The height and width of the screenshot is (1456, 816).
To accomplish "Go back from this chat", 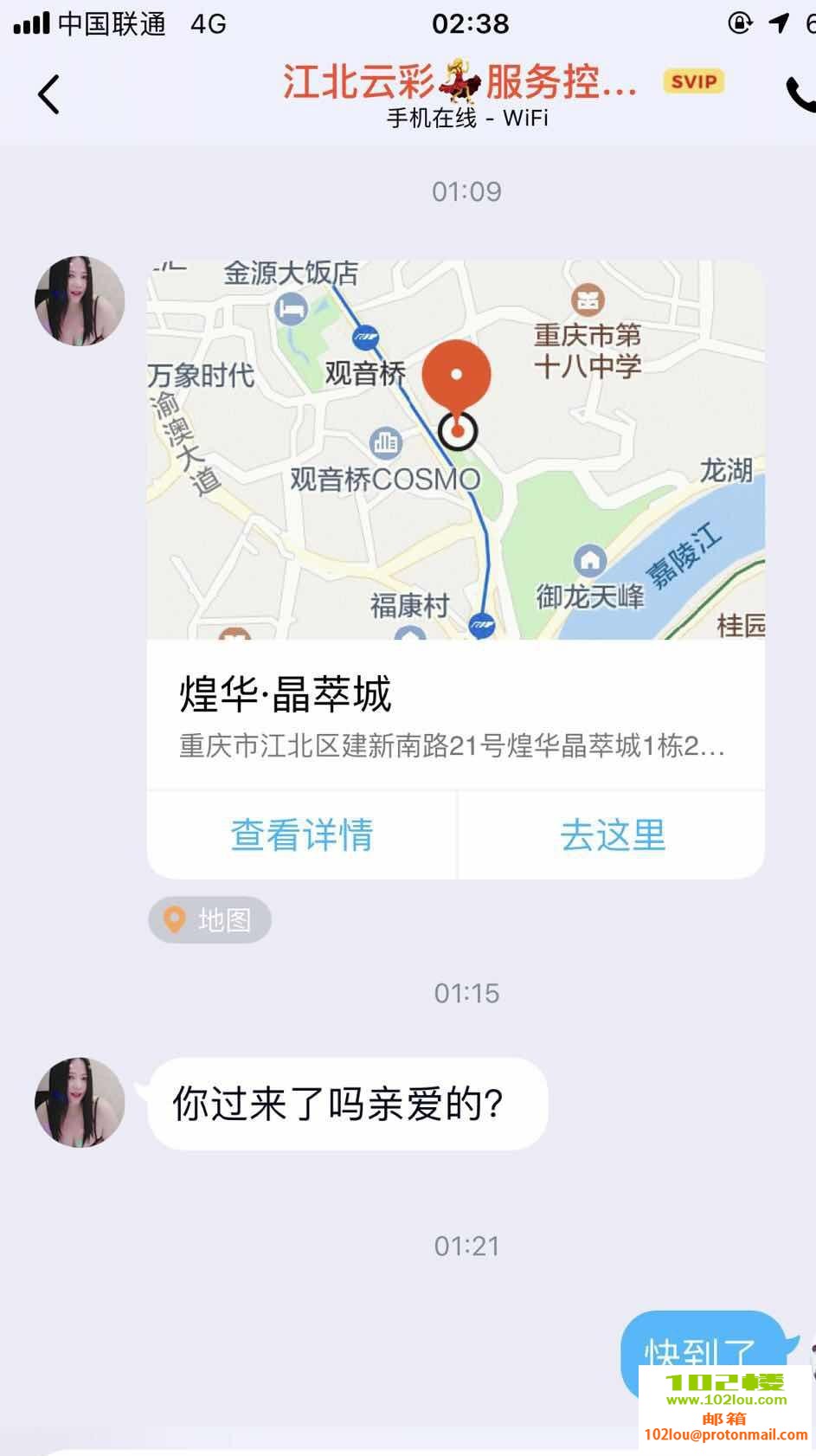I will (x=48, y=94).
